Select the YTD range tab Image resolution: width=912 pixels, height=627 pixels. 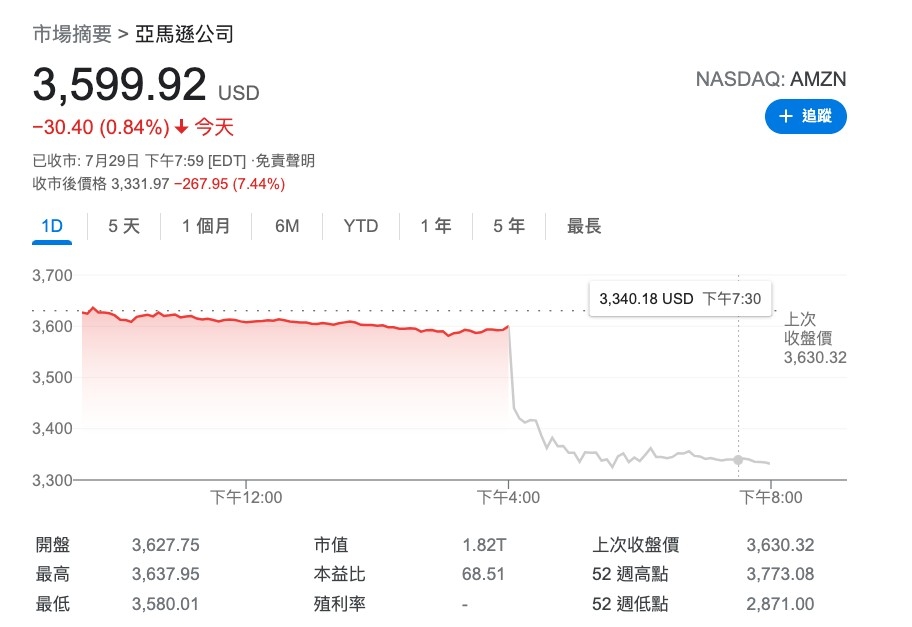(361, 226)
